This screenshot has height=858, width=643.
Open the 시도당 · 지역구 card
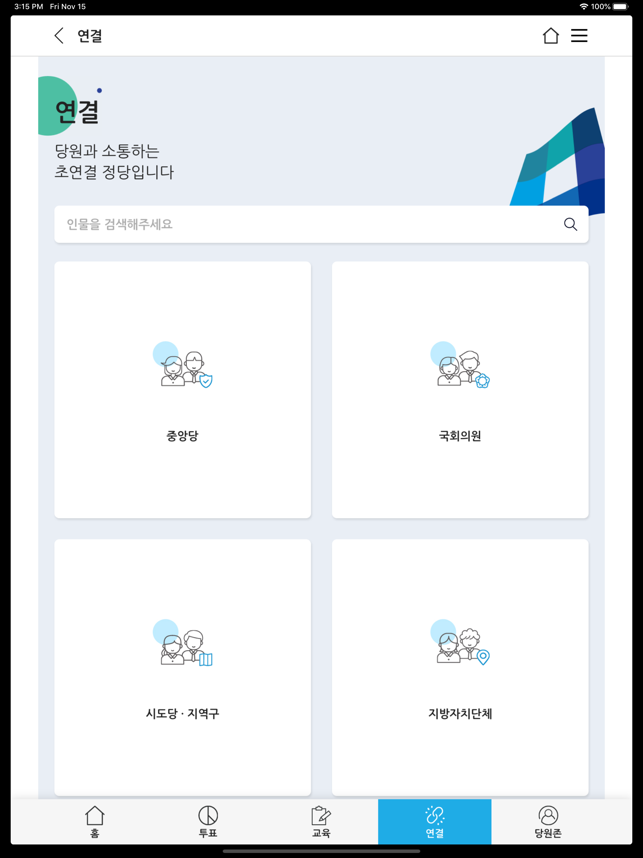click(182, 667)
